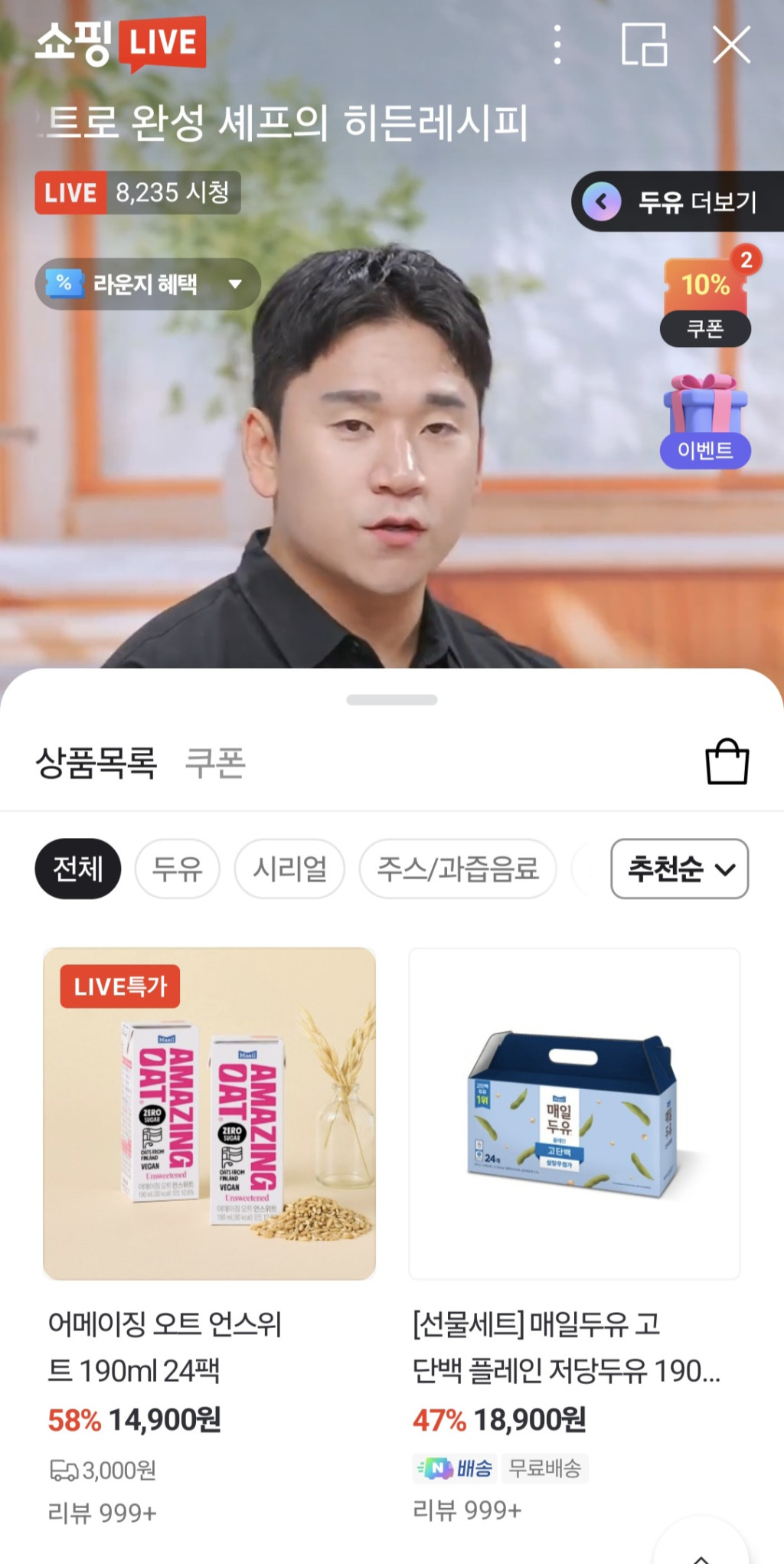Screen dimensions: 784x1564
Task: Filter products by 두유
Action: 178,869
